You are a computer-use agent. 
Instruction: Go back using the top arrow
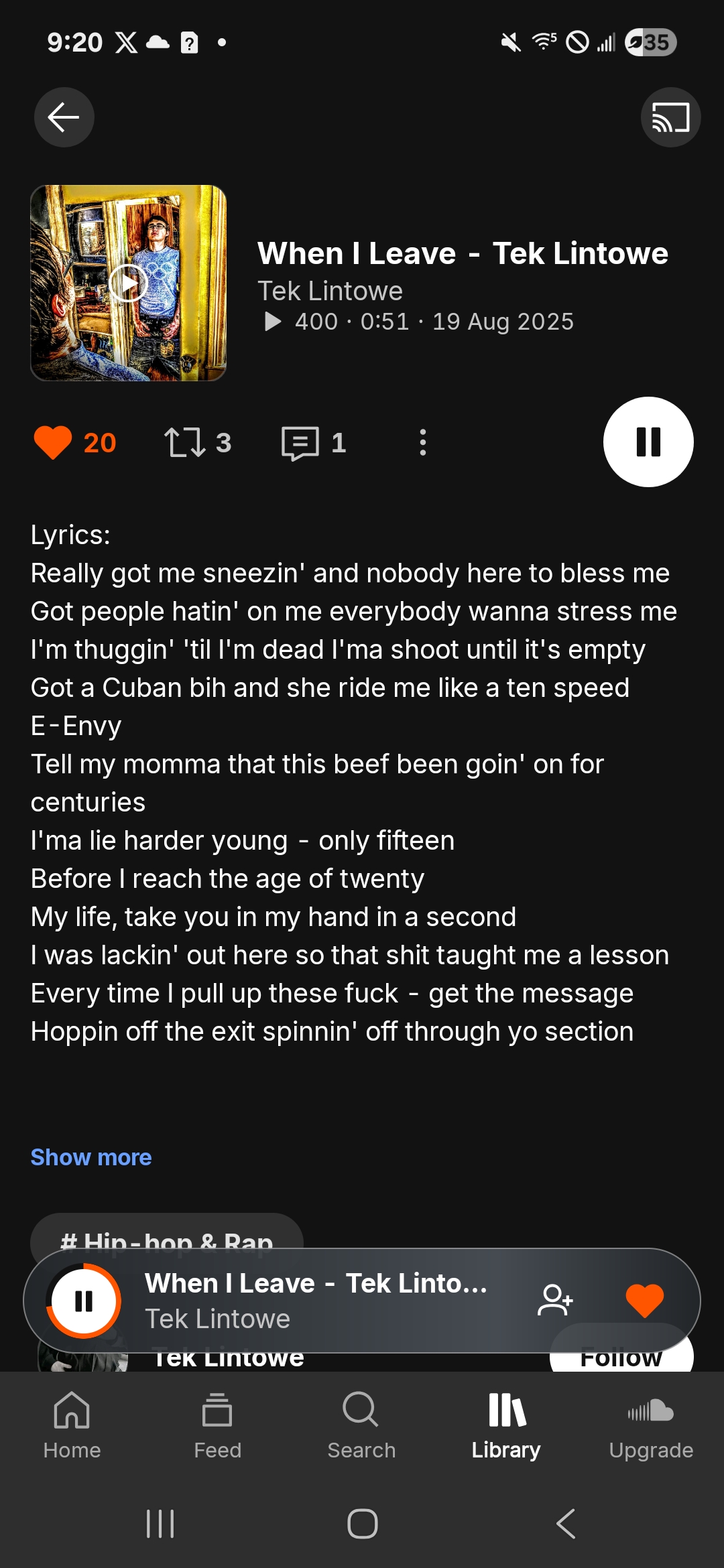click(x=64, y=117)
